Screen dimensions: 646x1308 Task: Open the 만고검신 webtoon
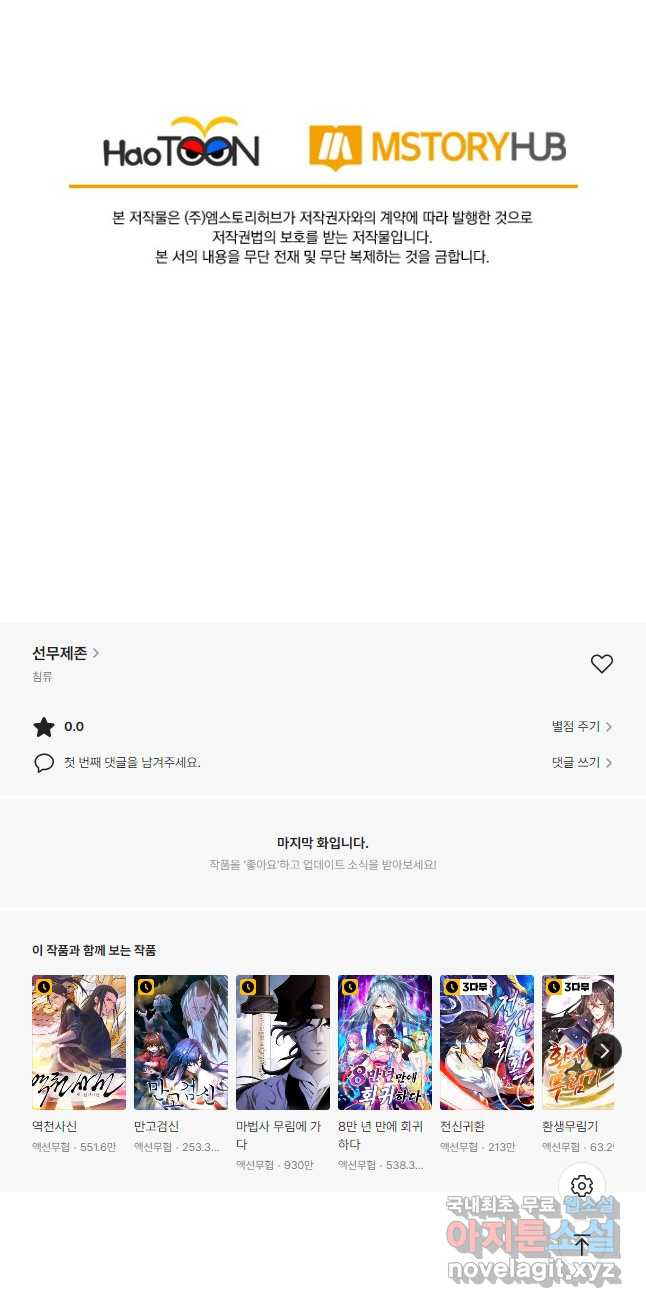coord(181,1042)
